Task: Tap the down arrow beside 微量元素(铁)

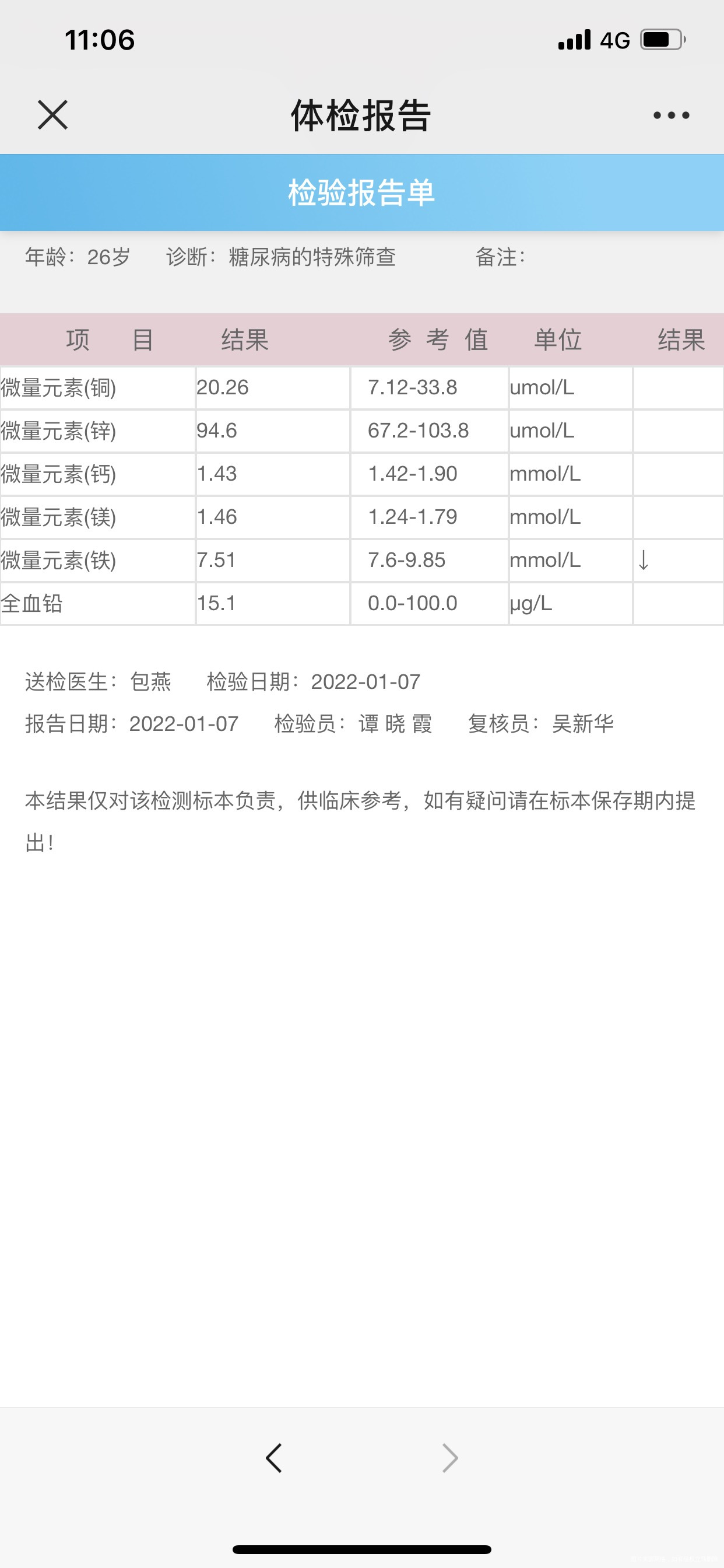Action: 645,560
